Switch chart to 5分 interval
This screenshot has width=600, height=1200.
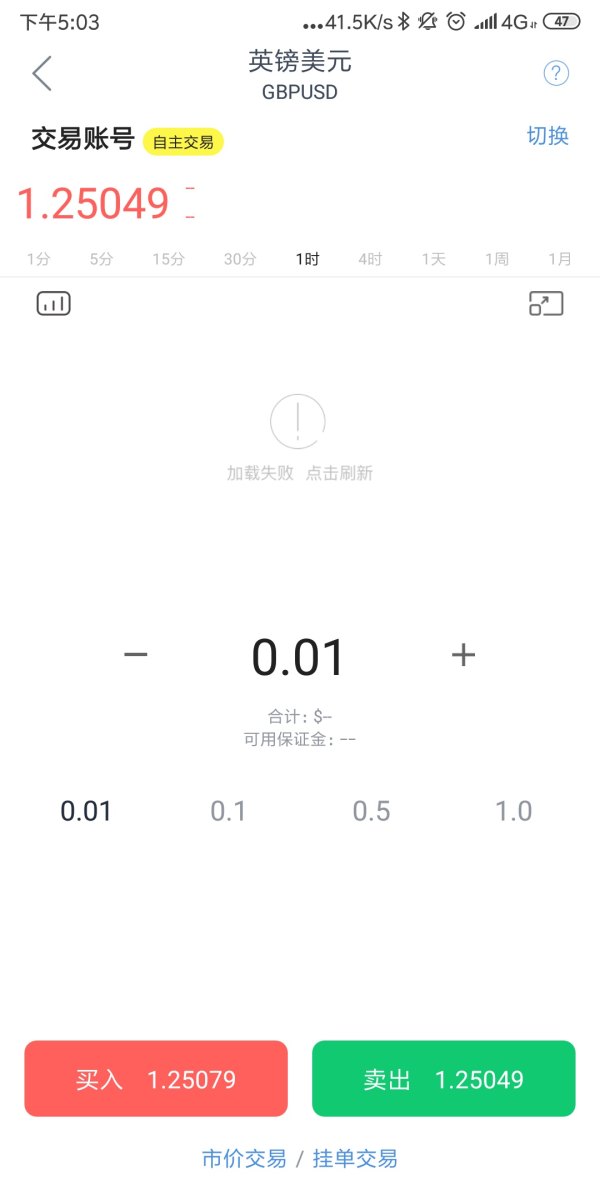(101, 259)
